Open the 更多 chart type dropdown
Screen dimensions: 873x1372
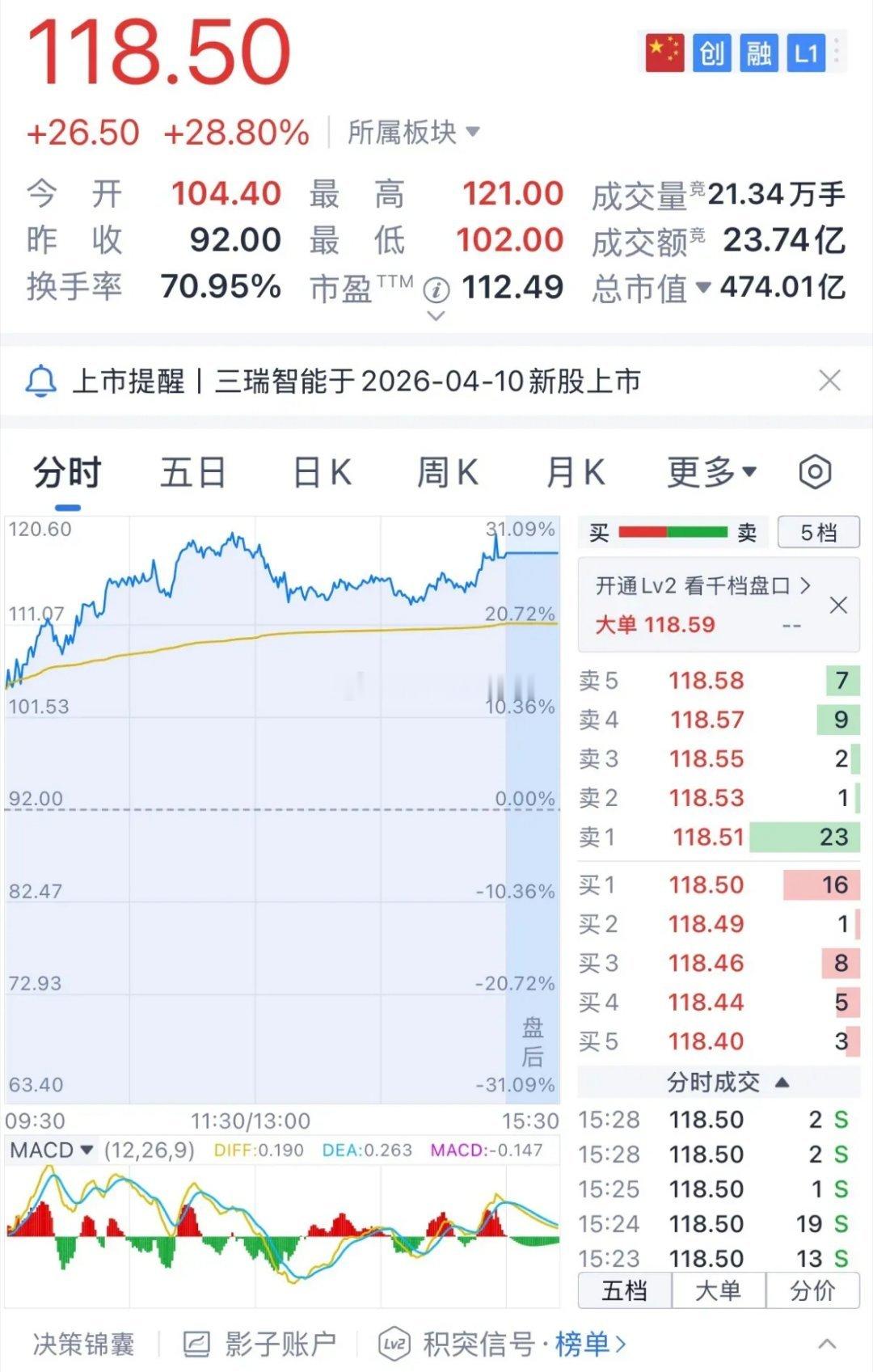[x=709, y=471]
